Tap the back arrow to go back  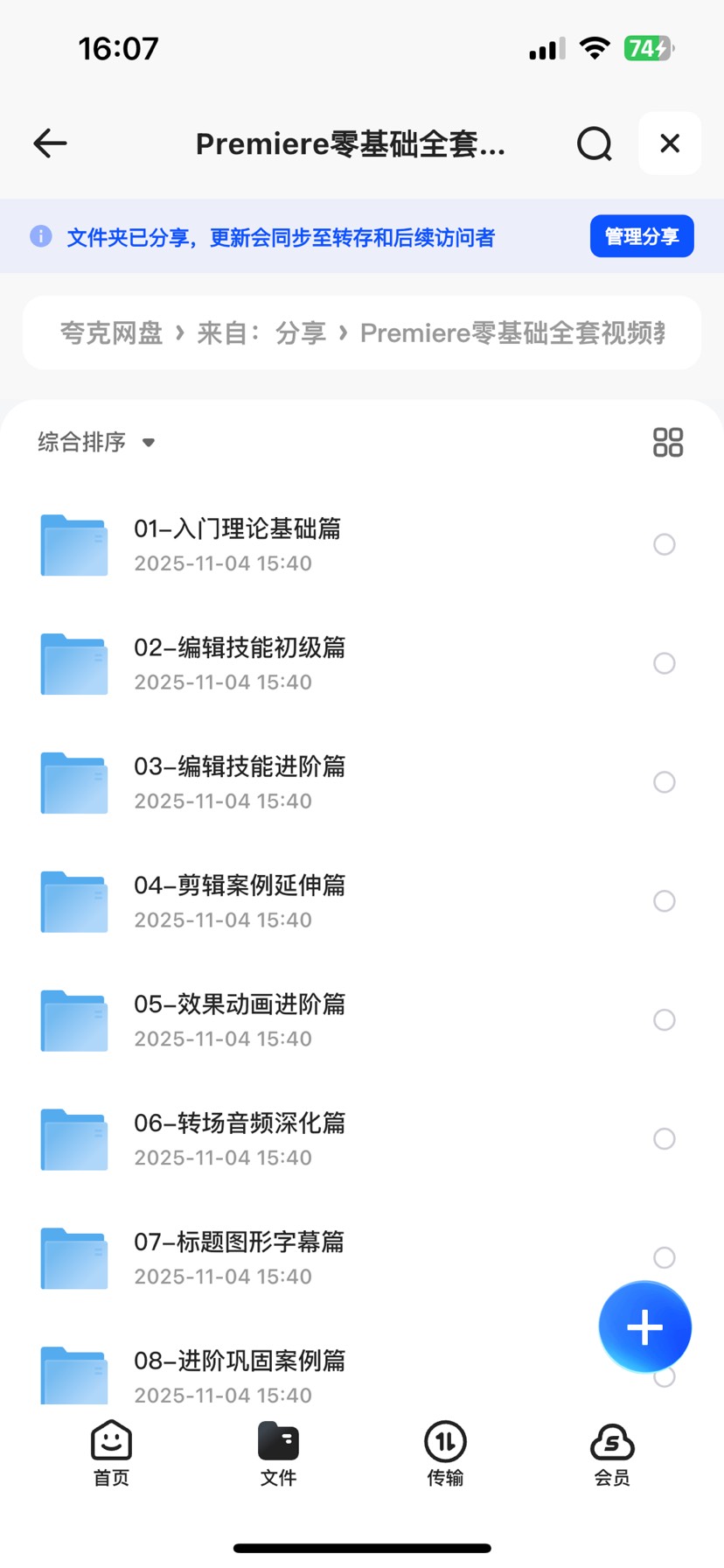point(50,143)
